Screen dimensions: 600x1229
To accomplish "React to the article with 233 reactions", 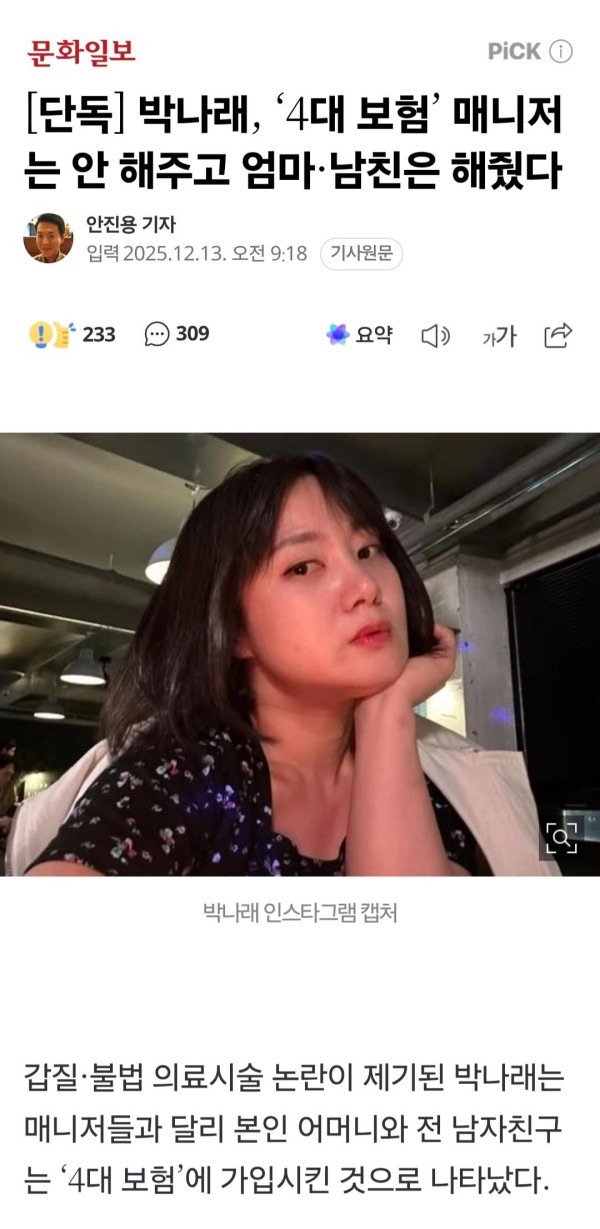I will tap(72, 334).
